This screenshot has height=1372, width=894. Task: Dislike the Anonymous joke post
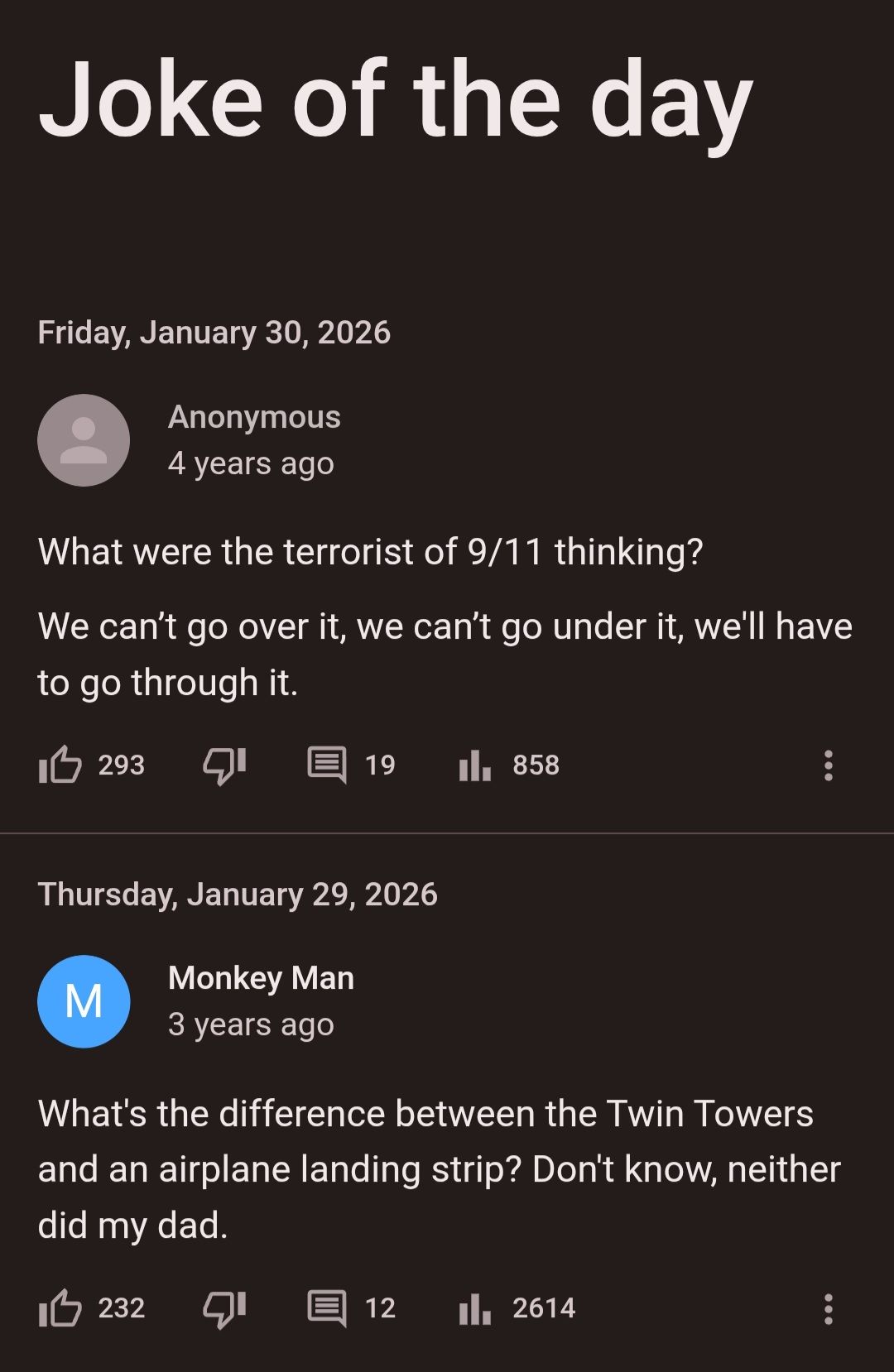tap(224, 765)
